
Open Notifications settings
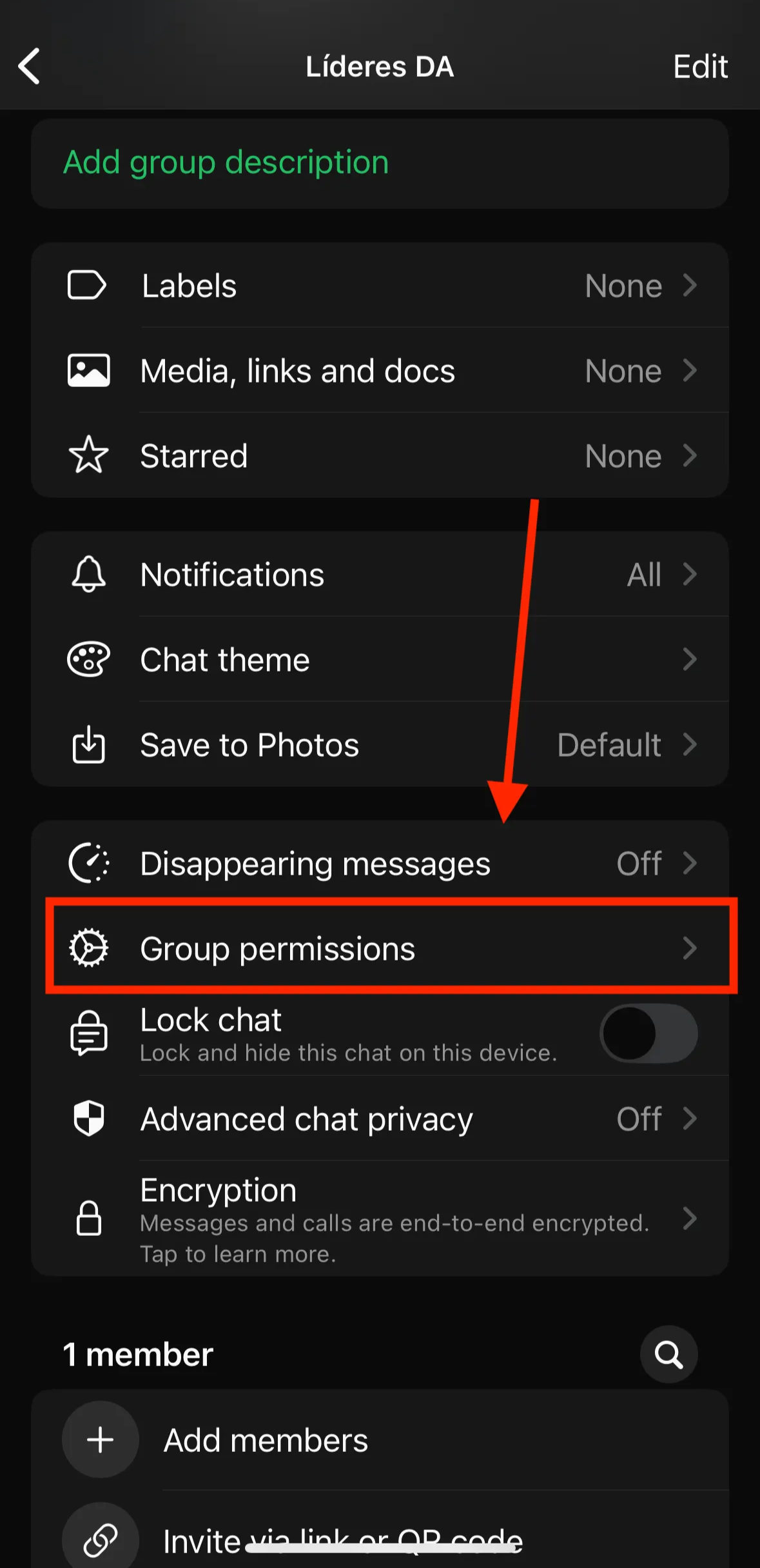(x=380, y=575)
